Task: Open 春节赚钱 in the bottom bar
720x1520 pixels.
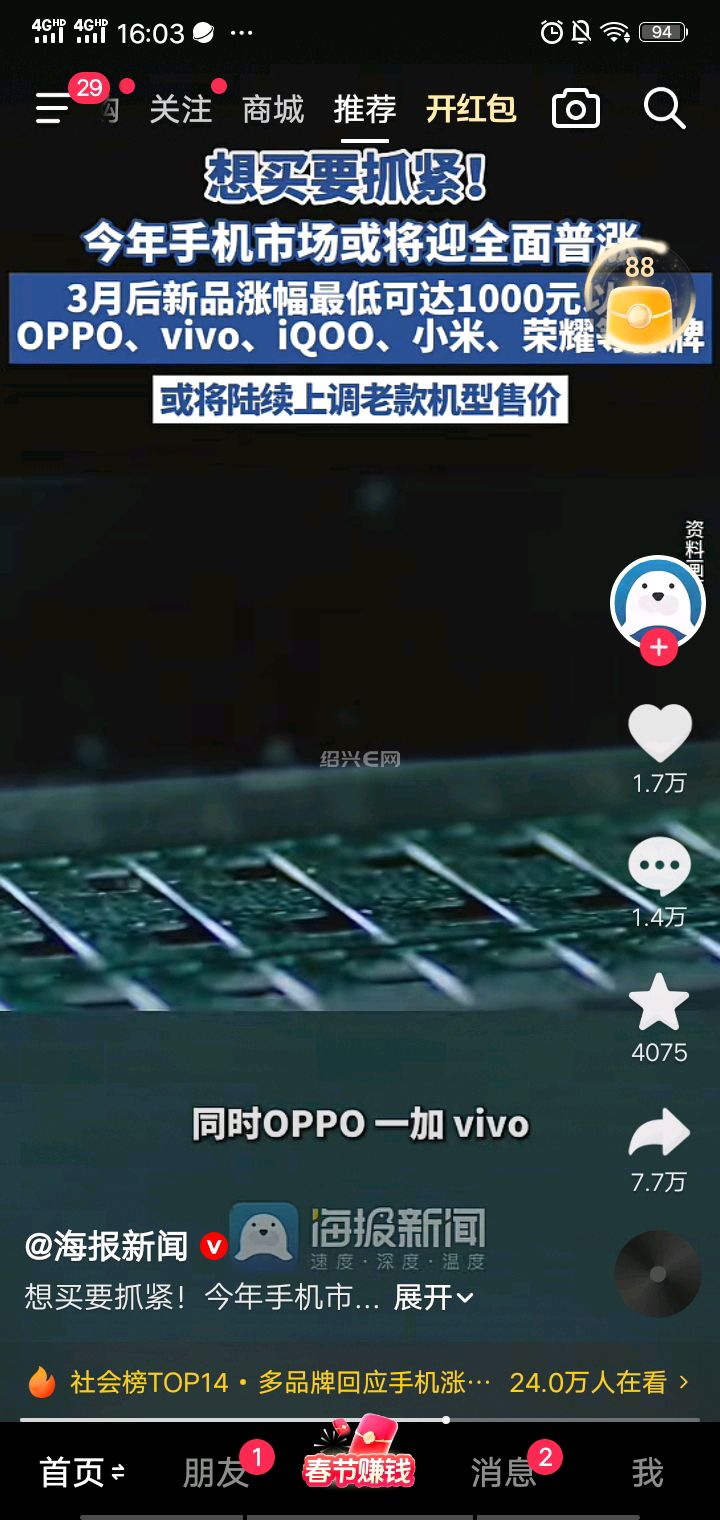Action: (x=359, y=1467)
